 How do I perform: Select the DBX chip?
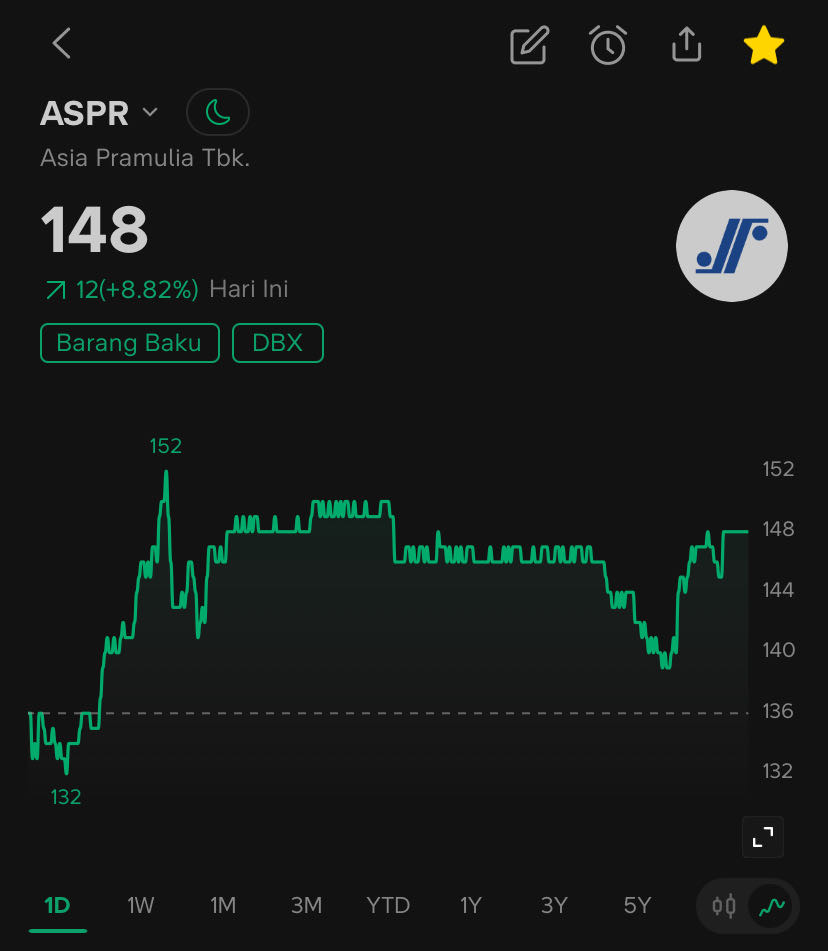277,343
